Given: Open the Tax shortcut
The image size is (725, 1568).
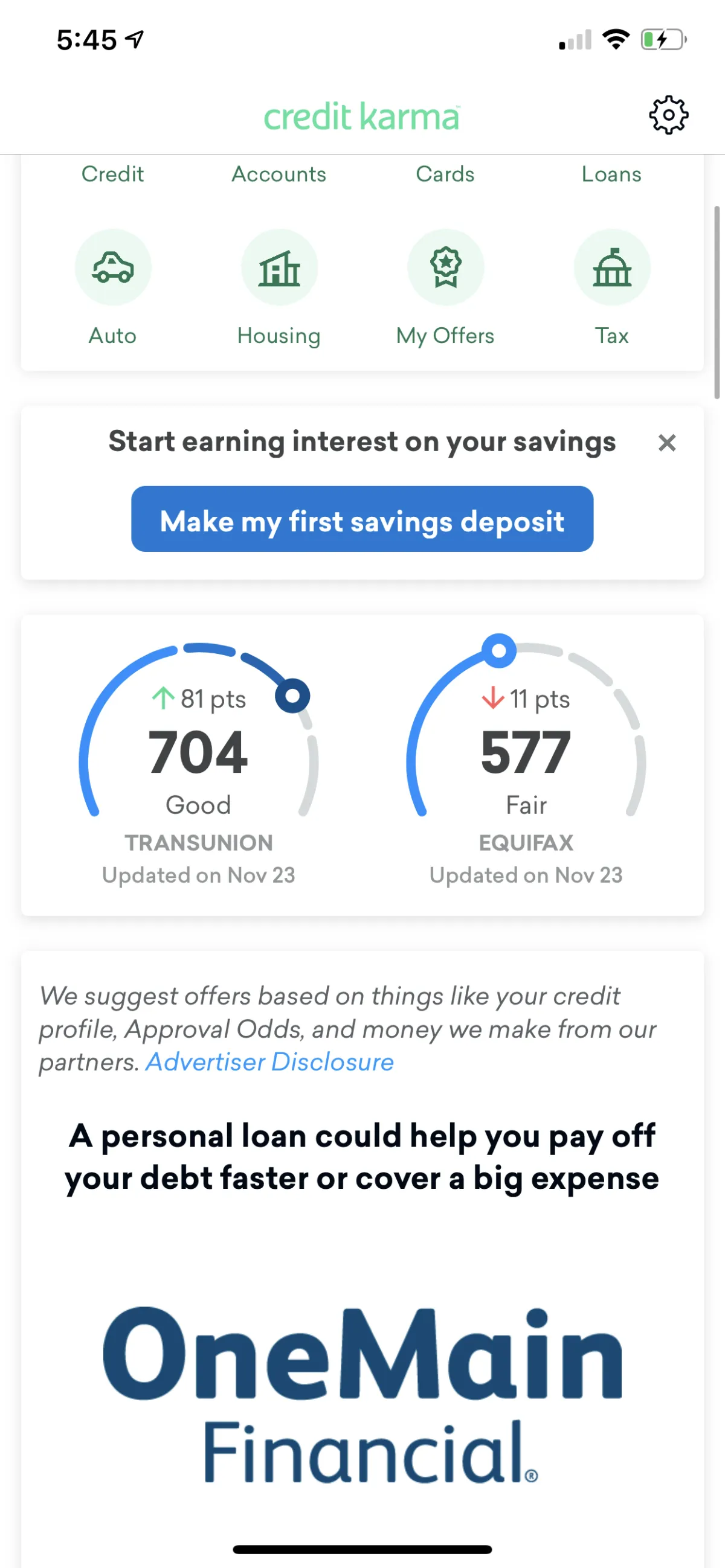Looking at the screenshot, I should pyautogui.click(x=611, y=269).
